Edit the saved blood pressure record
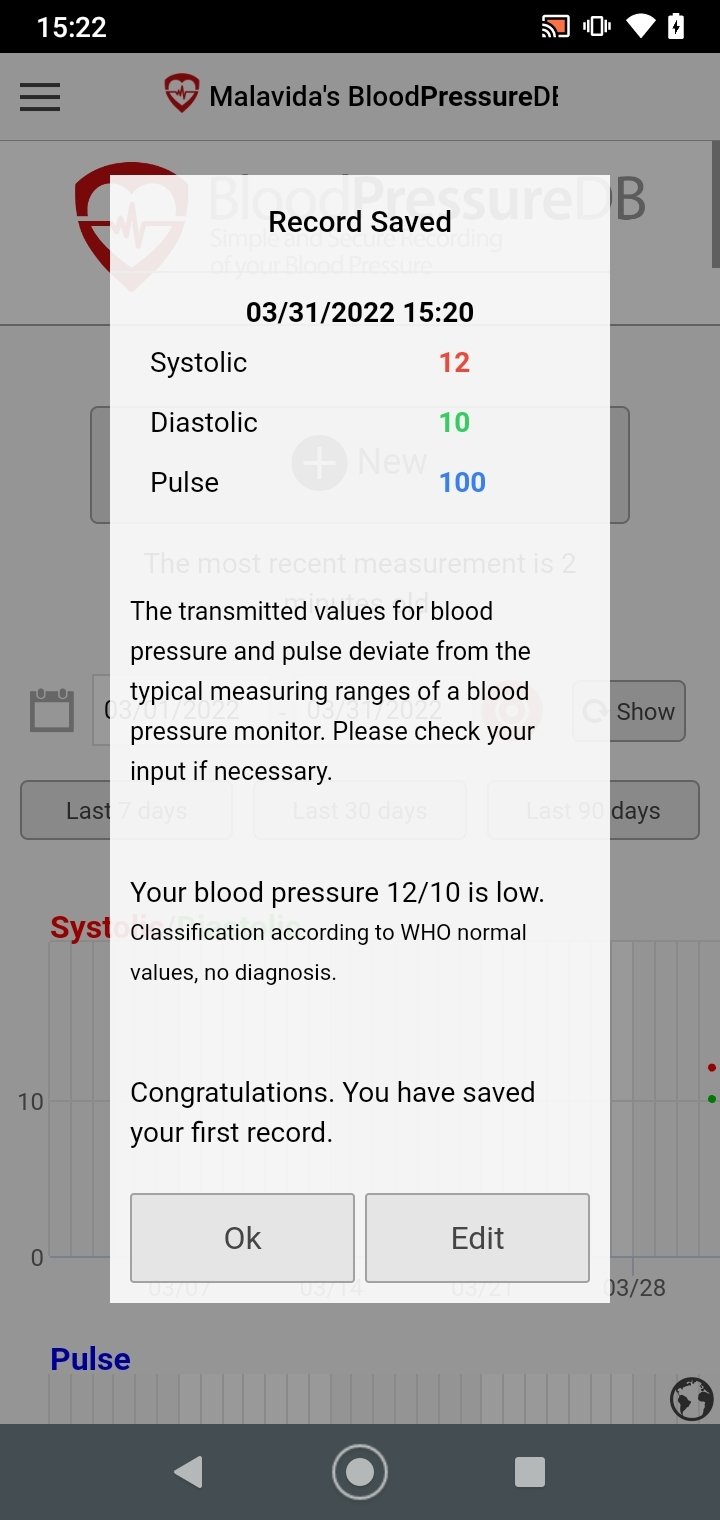 coord(477,1238)
